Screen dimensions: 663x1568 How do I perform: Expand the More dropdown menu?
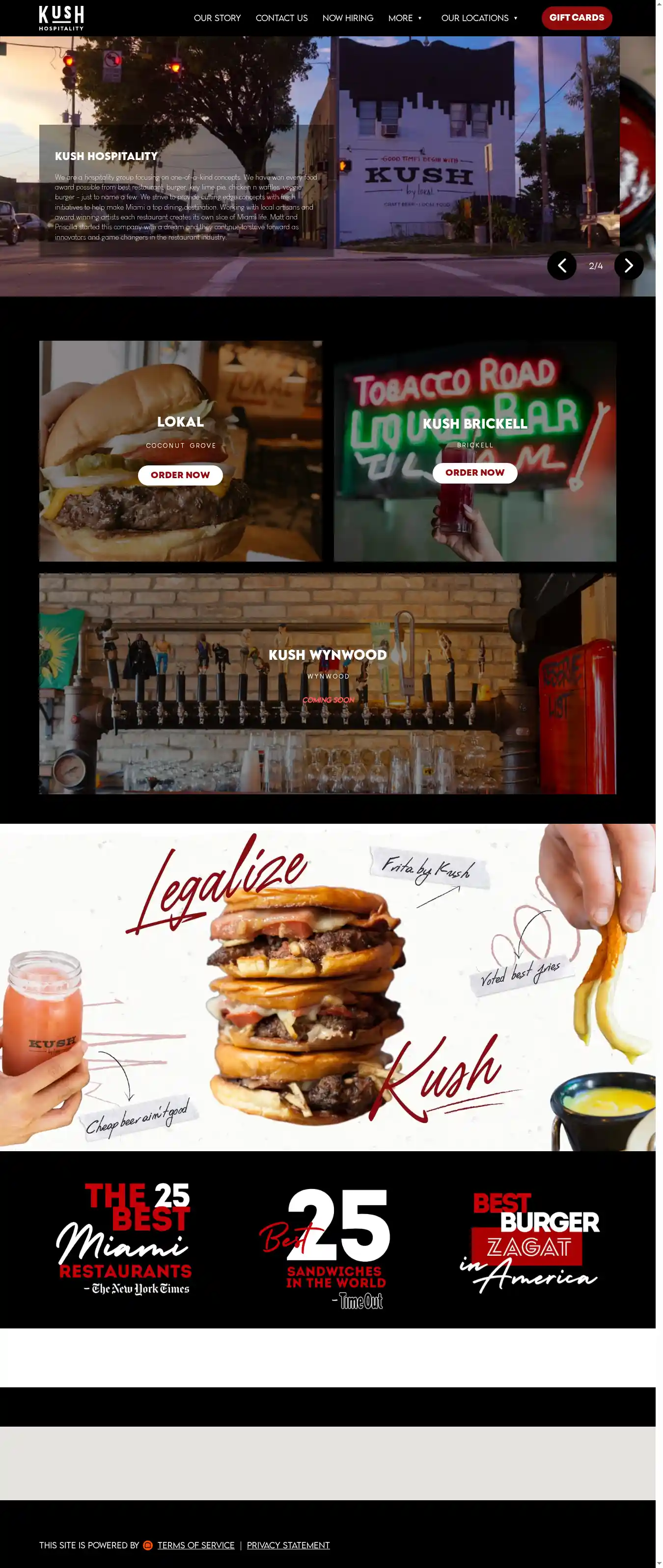click(405, 18)
